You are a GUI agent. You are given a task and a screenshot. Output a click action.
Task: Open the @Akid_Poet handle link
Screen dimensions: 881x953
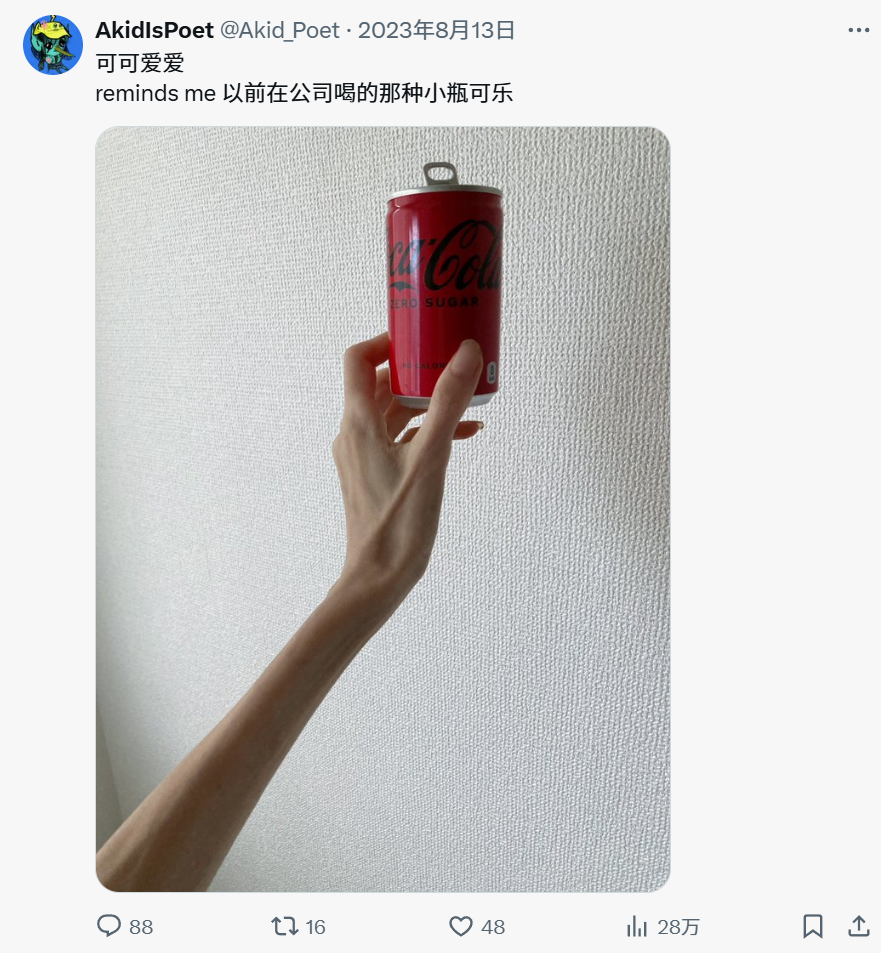[279, 31]
